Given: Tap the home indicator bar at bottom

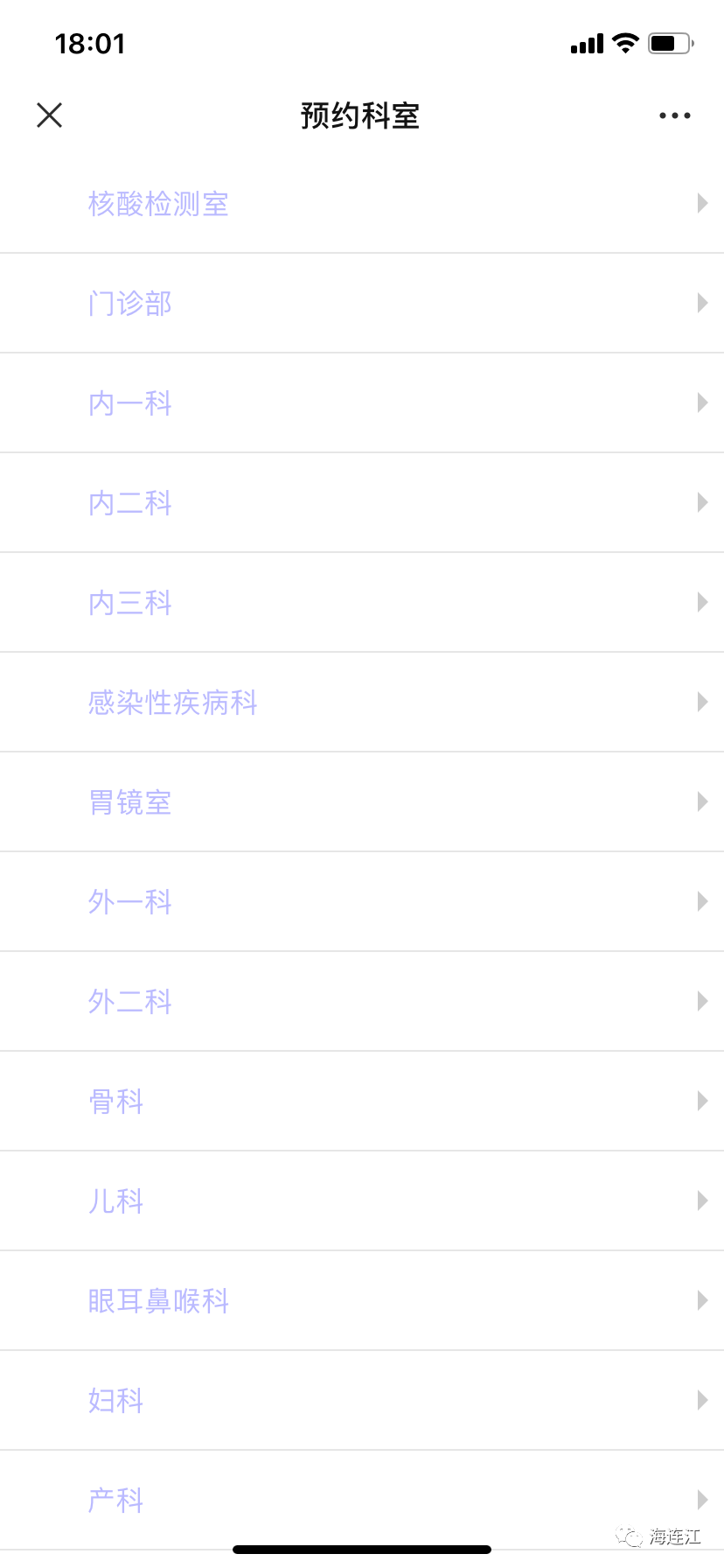Looking at the screenshot, I should click(x=361, y=1547).
